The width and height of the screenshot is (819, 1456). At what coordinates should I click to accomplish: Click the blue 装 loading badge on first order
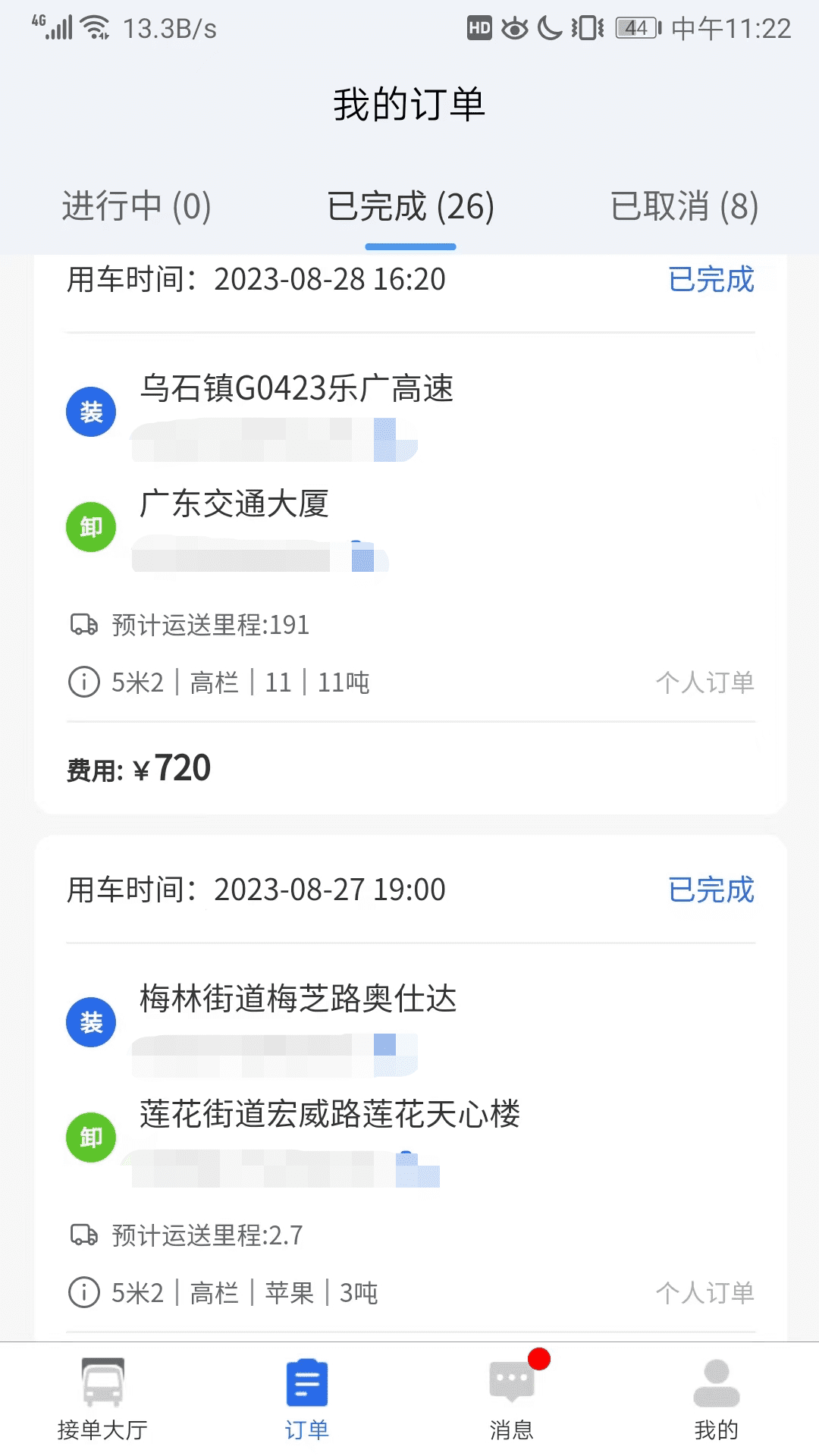[x=91, y=410]
